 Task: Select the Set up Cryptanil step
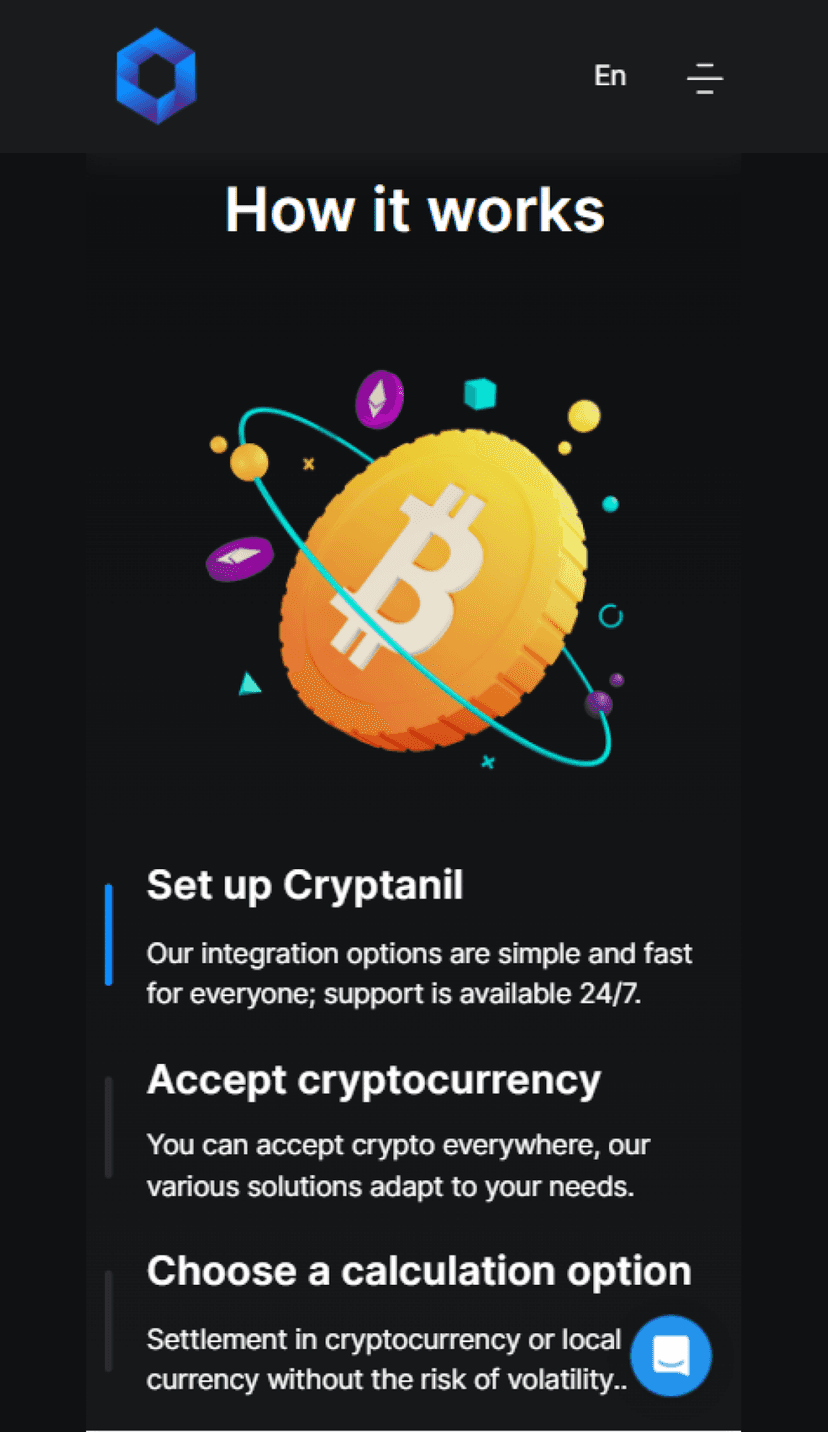point(305,886)
